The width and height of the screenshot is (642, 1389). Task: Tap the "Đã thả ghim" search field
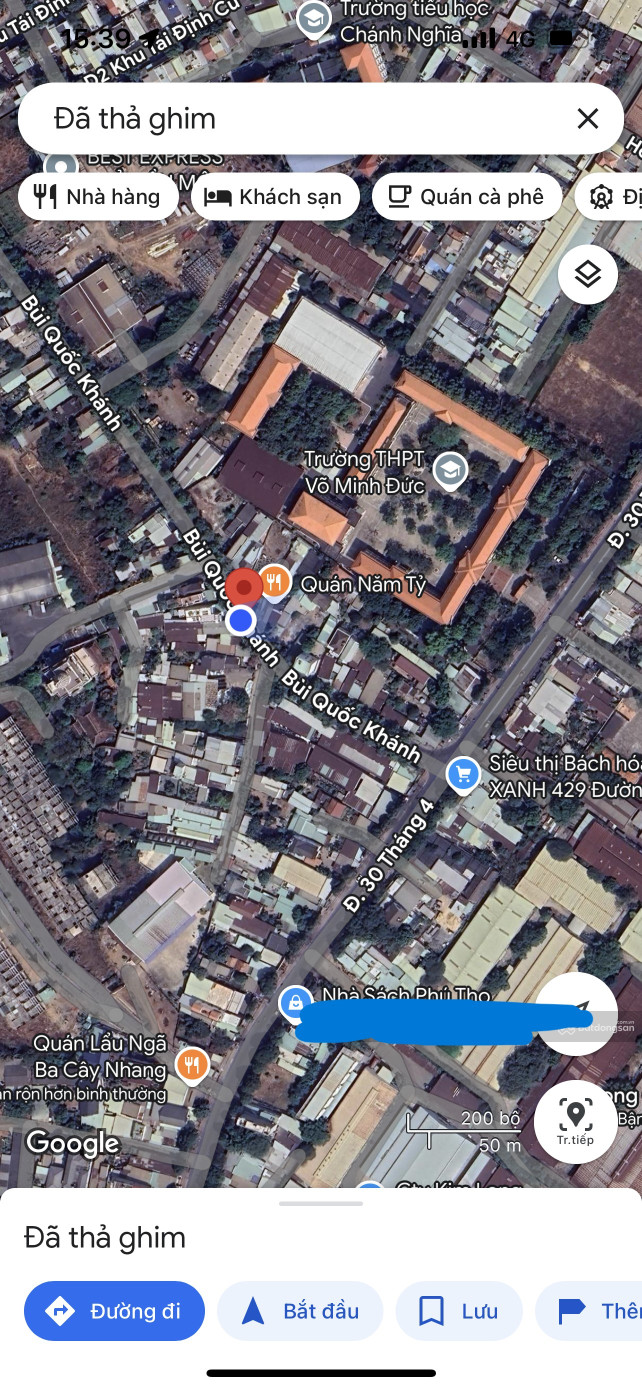pos(300,119)
